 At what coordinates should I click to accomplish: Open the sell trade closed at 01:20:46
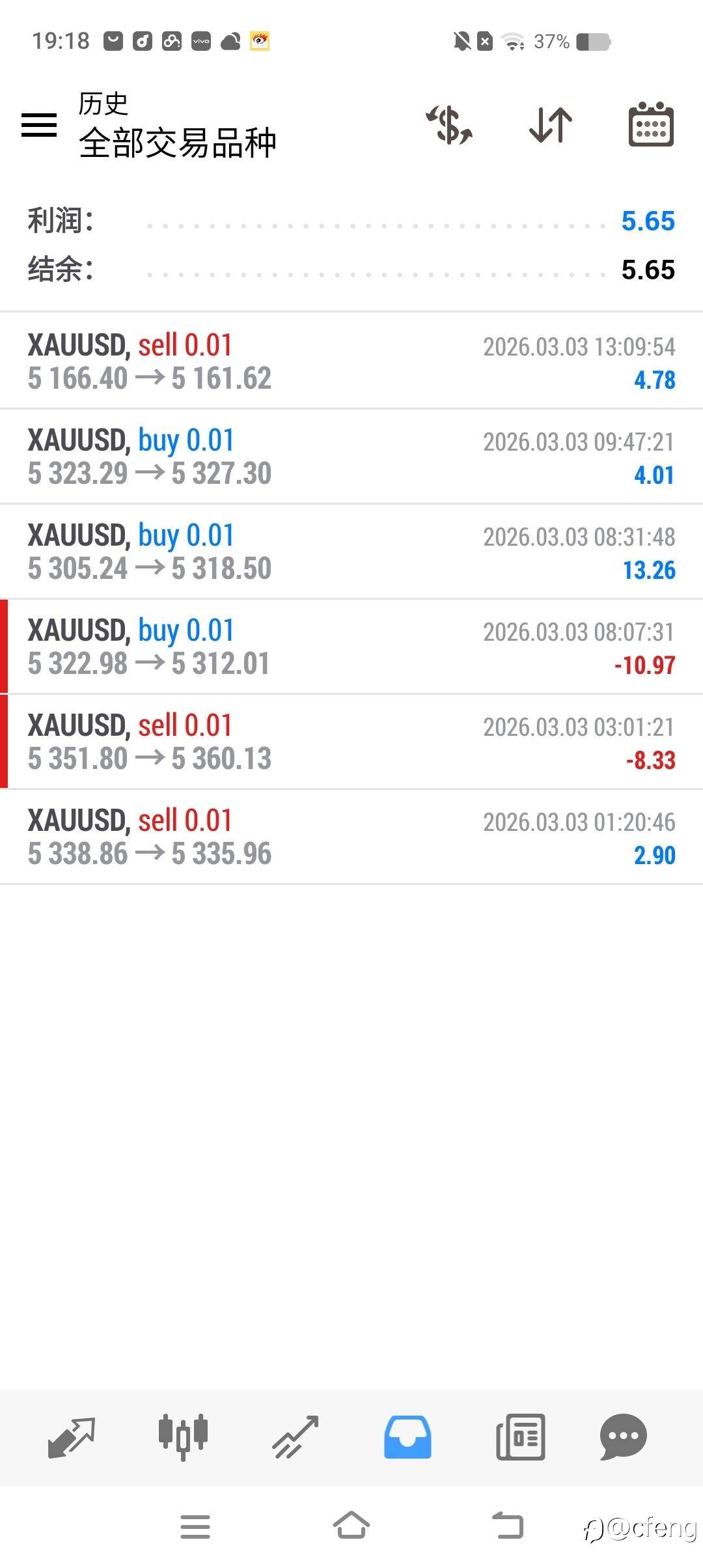pyautogui.click(x=351, y=837)
